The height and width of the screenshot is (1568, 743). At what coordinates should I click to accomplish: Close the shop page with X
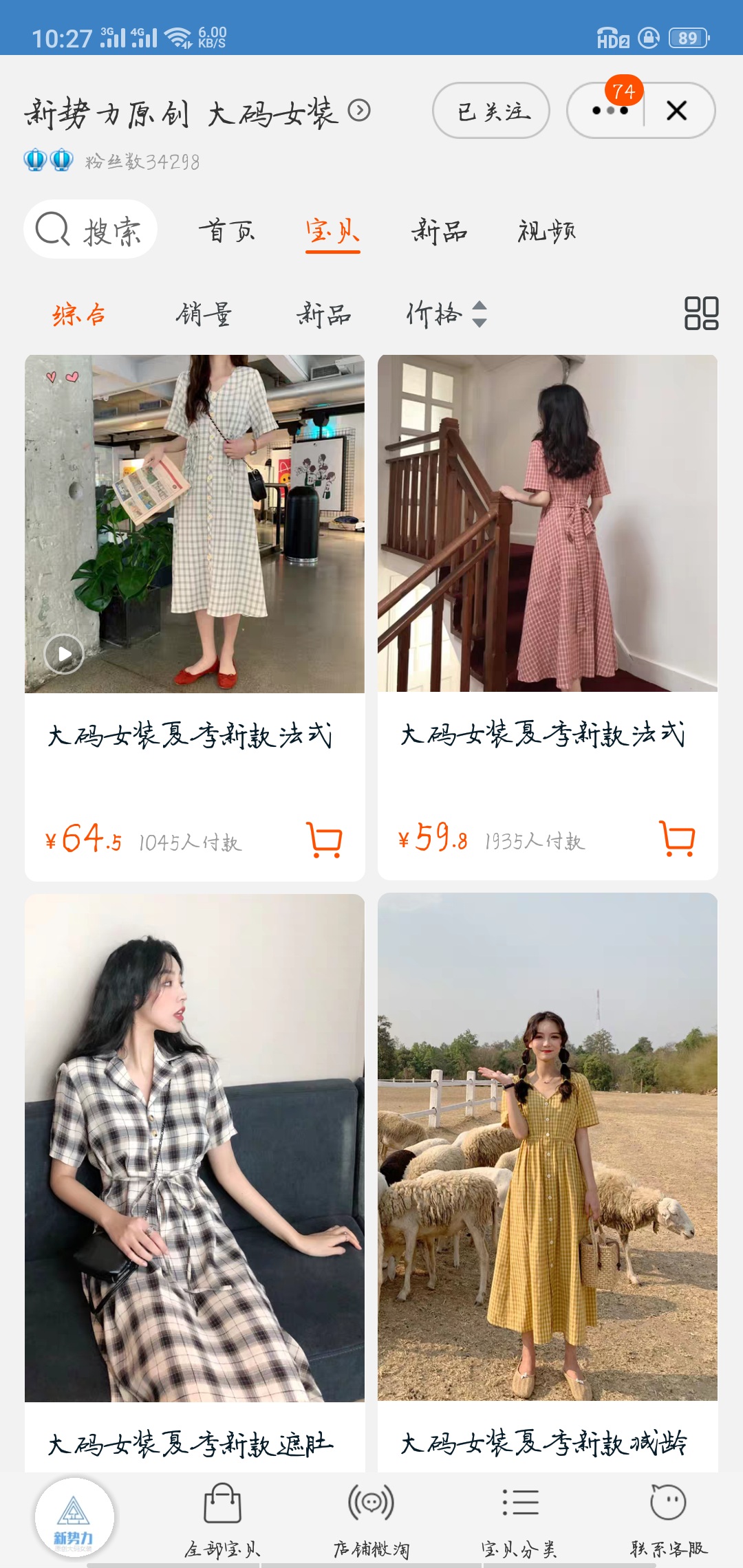[x=677, y=111]
